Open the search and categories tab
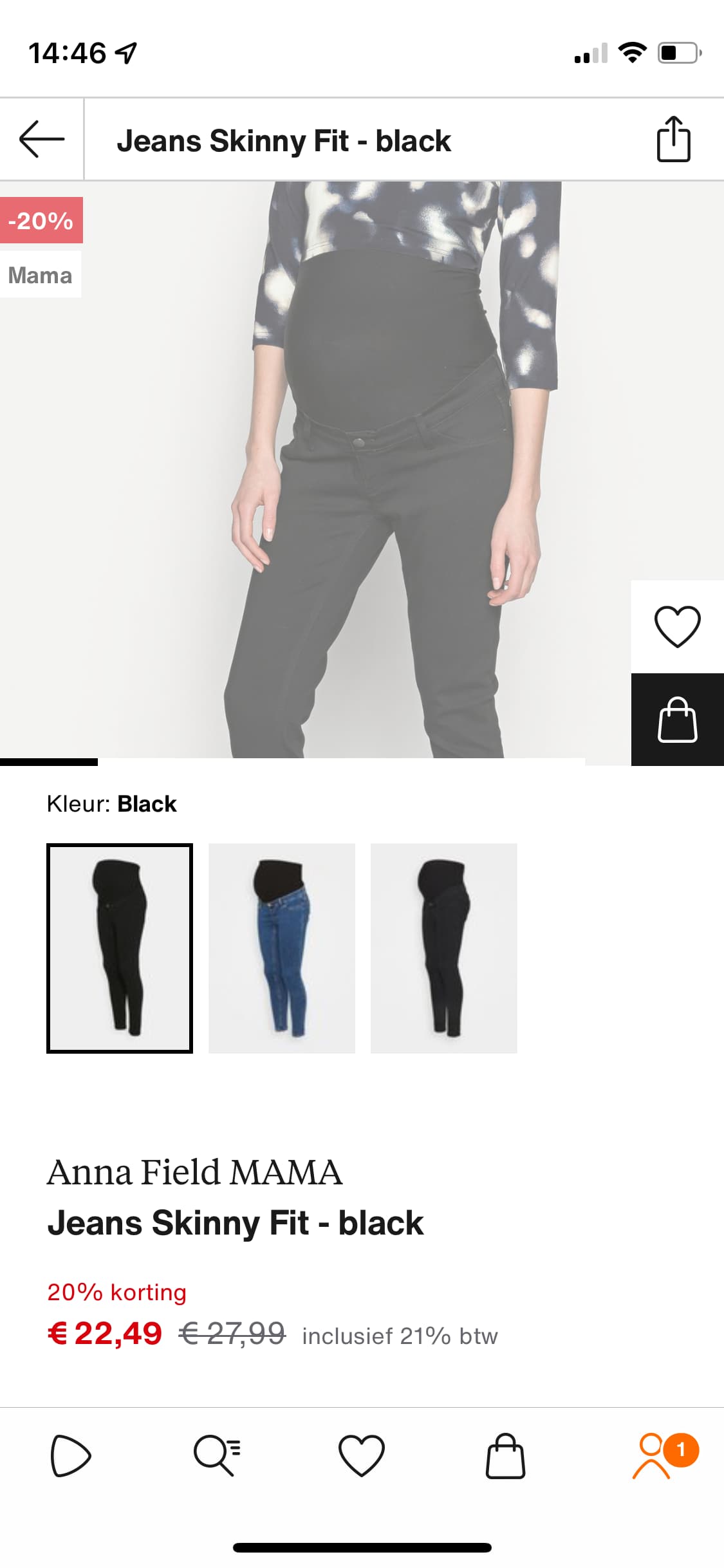The height and width of the screenshot is (1568, 724). [217, 1455]
